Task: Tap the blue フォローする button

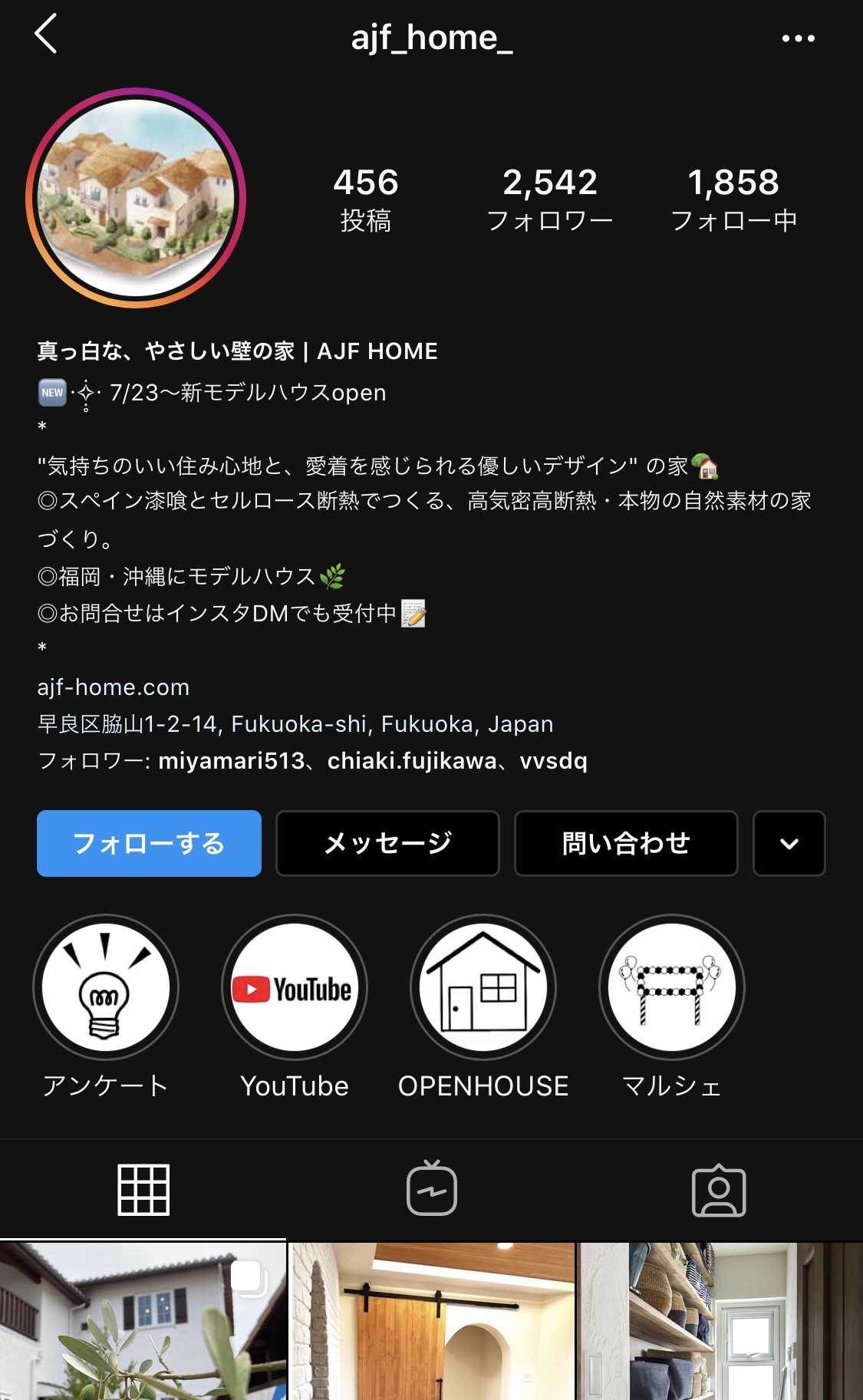Action: coord(149,843)
